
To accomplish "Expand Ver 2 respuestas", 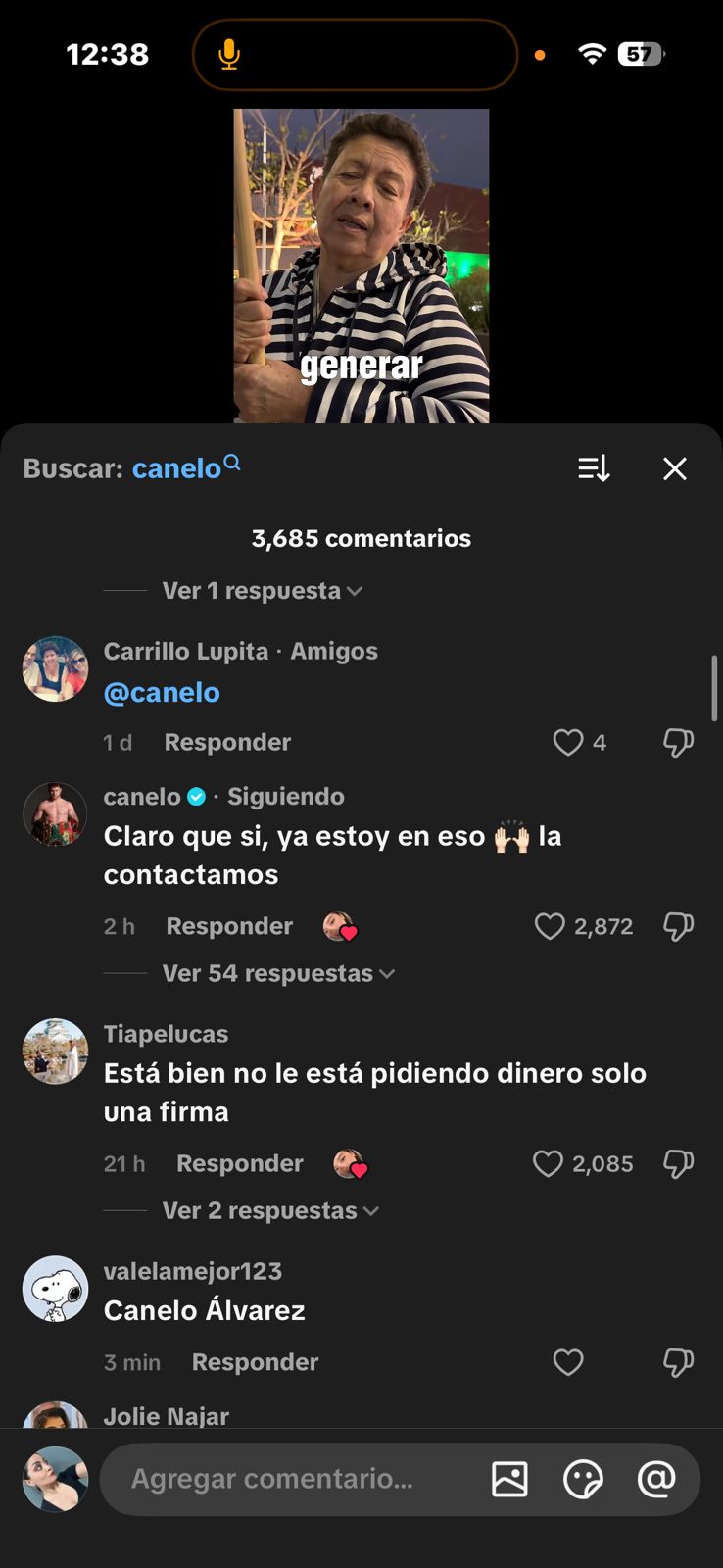I will [x=270, y=1210].
